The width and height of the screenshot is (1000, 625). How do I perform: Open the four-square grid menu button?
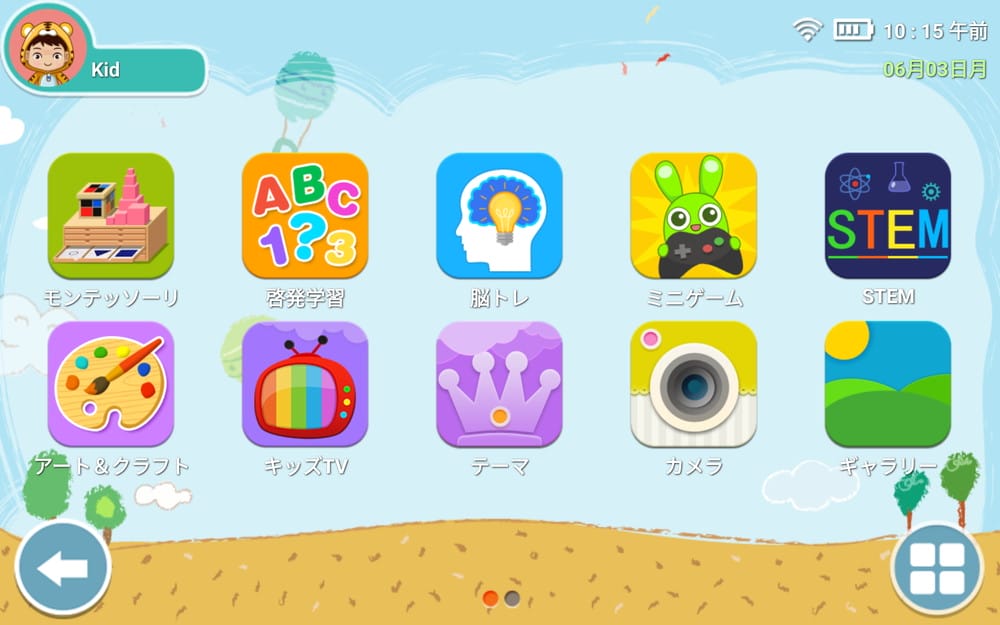[937, 568]
